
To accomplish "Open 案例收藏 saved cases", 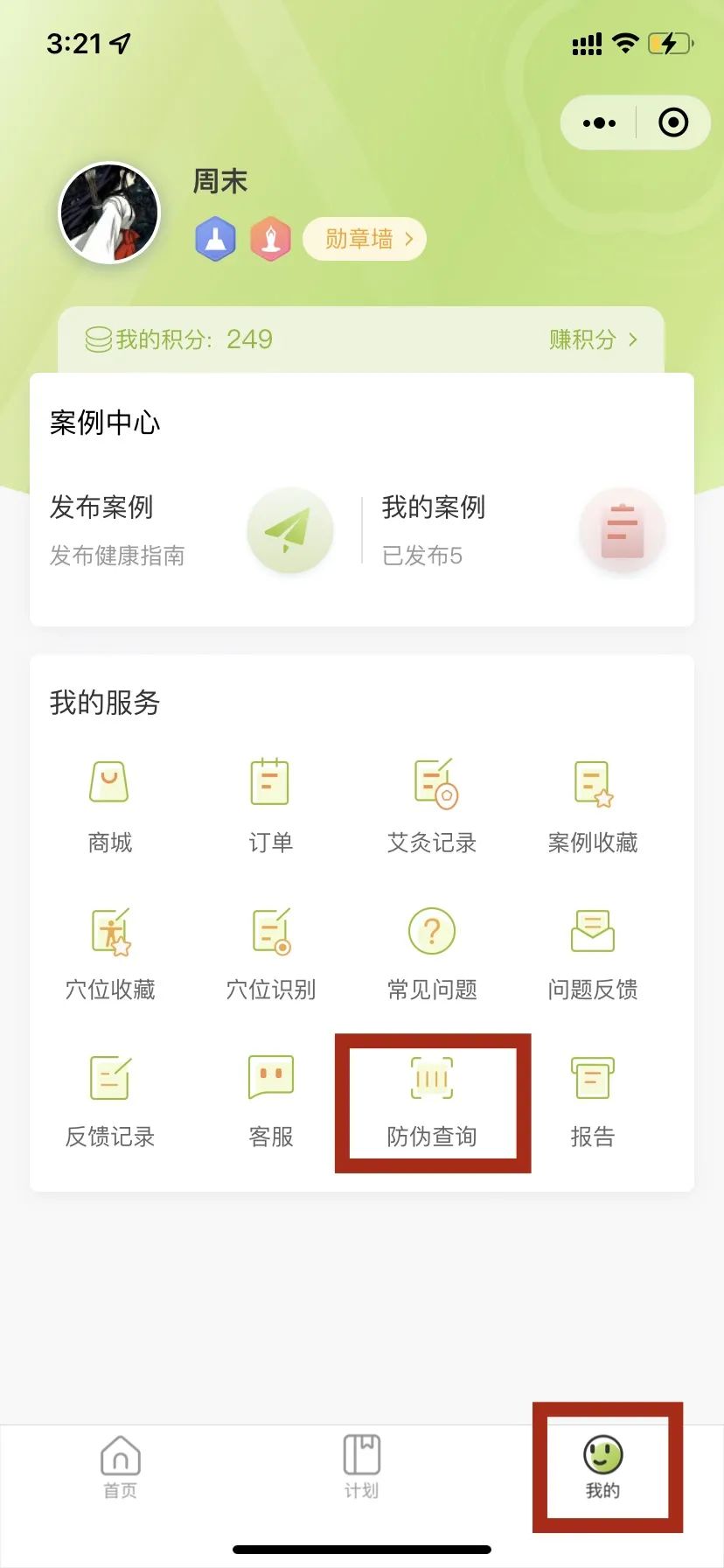I will (593, 805).
